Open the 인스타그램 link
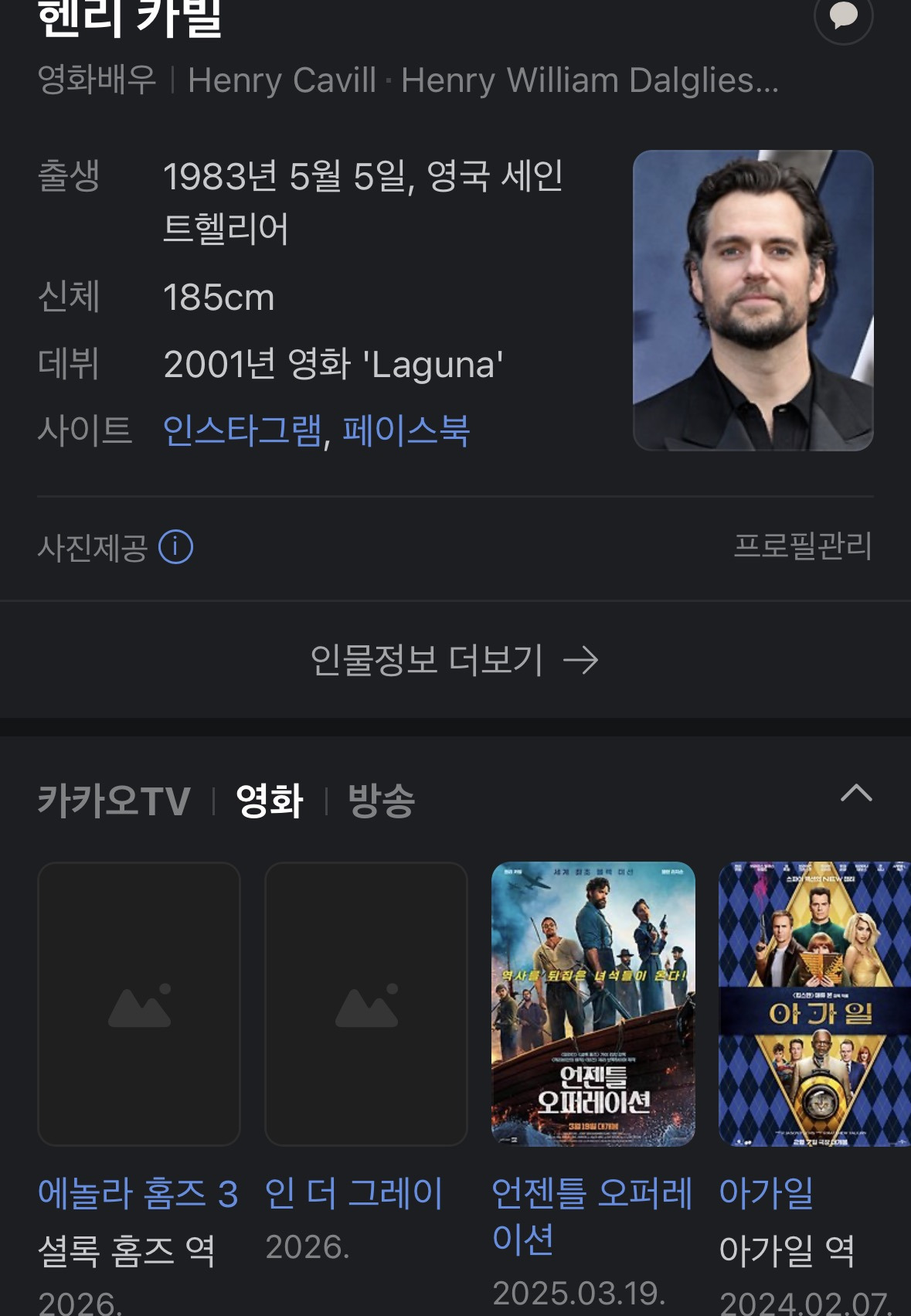The image size is (911, 1316). pyautogui.click(x=242, y=430)
